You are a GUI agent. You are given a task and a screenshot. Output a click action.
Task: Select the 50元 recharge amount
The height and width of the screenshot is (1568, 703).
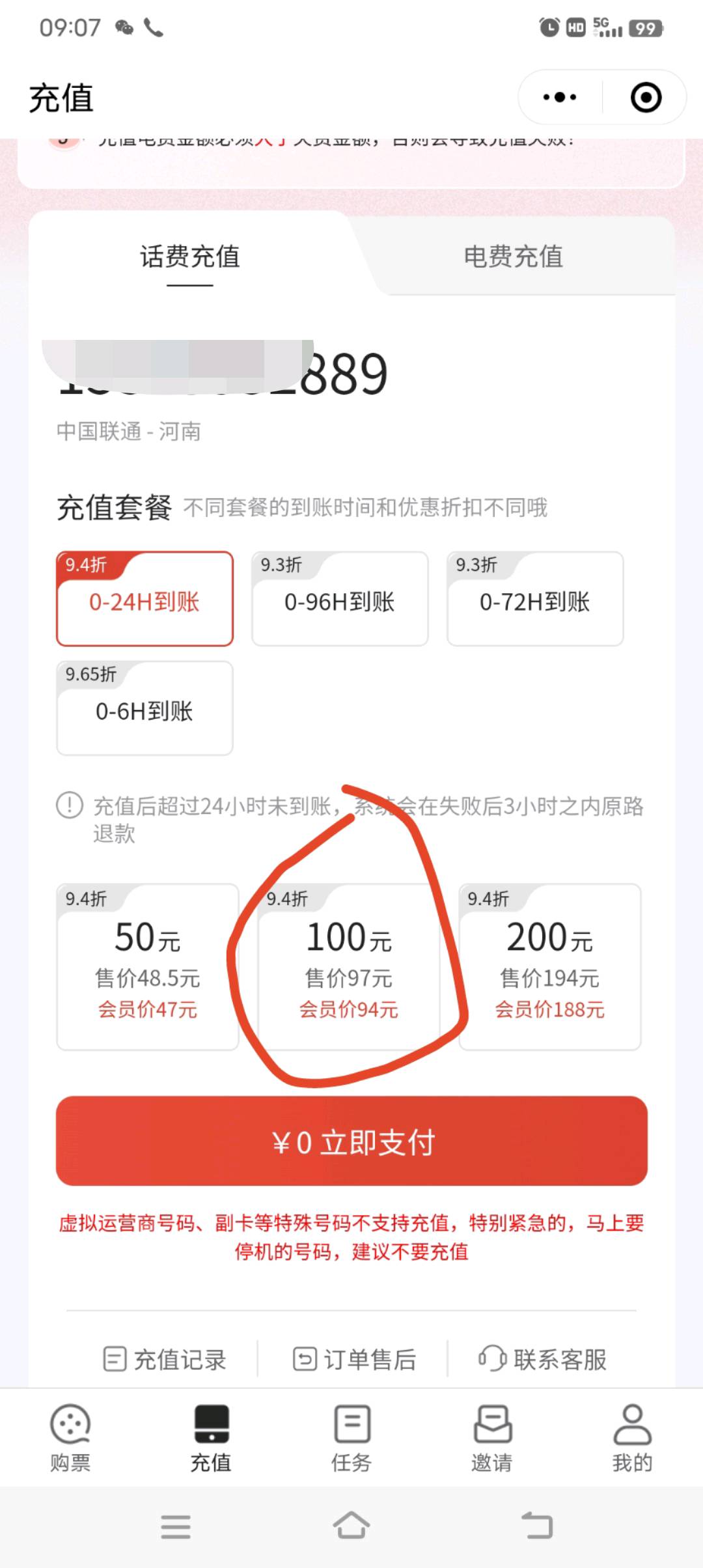tap(148, 967)
